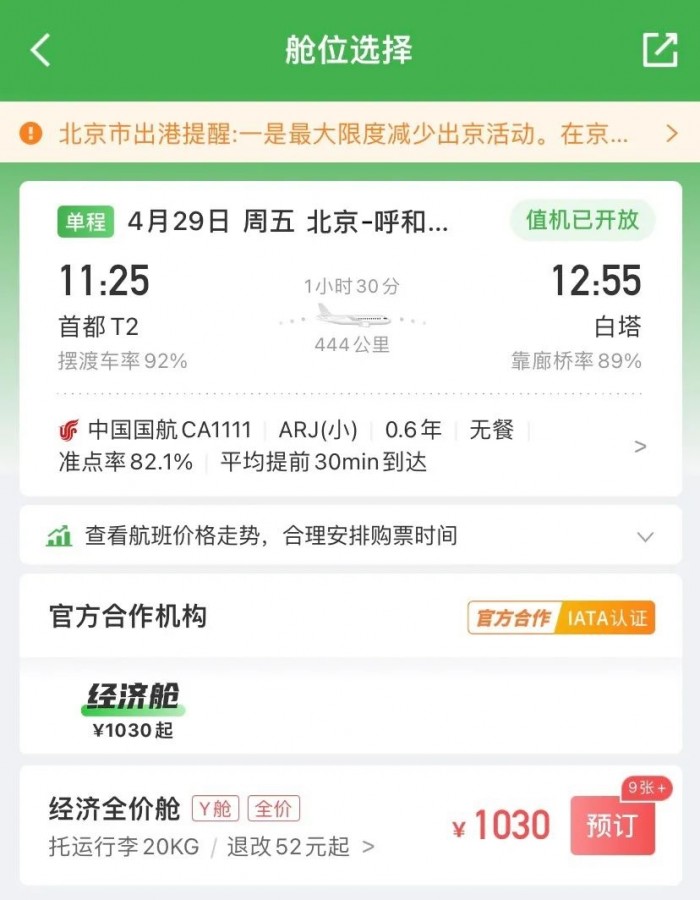Screen dimensions: 700x900
Task: View 退改52元起 refund and change rules
Action: click(x=300, y=847)
